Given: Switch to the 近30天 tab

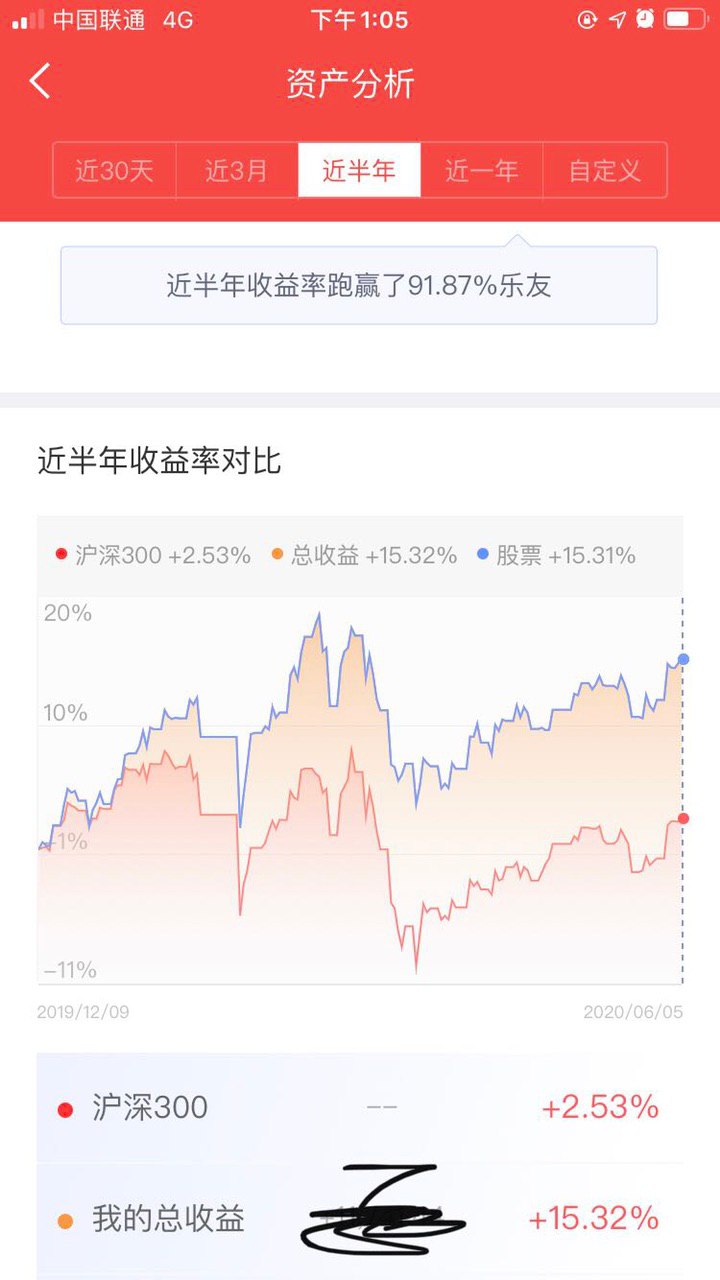Looking at the screenshot, I should coord(114,170).
